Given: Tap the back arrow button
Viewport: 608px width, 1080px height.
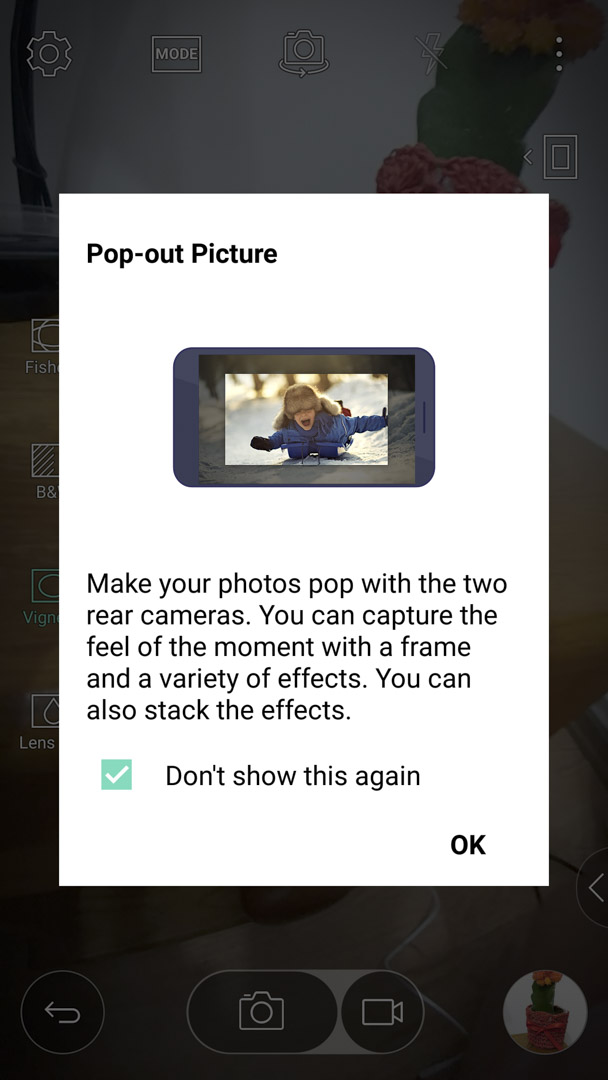Looking at the screenshot, I should (x=63, y=1012).
